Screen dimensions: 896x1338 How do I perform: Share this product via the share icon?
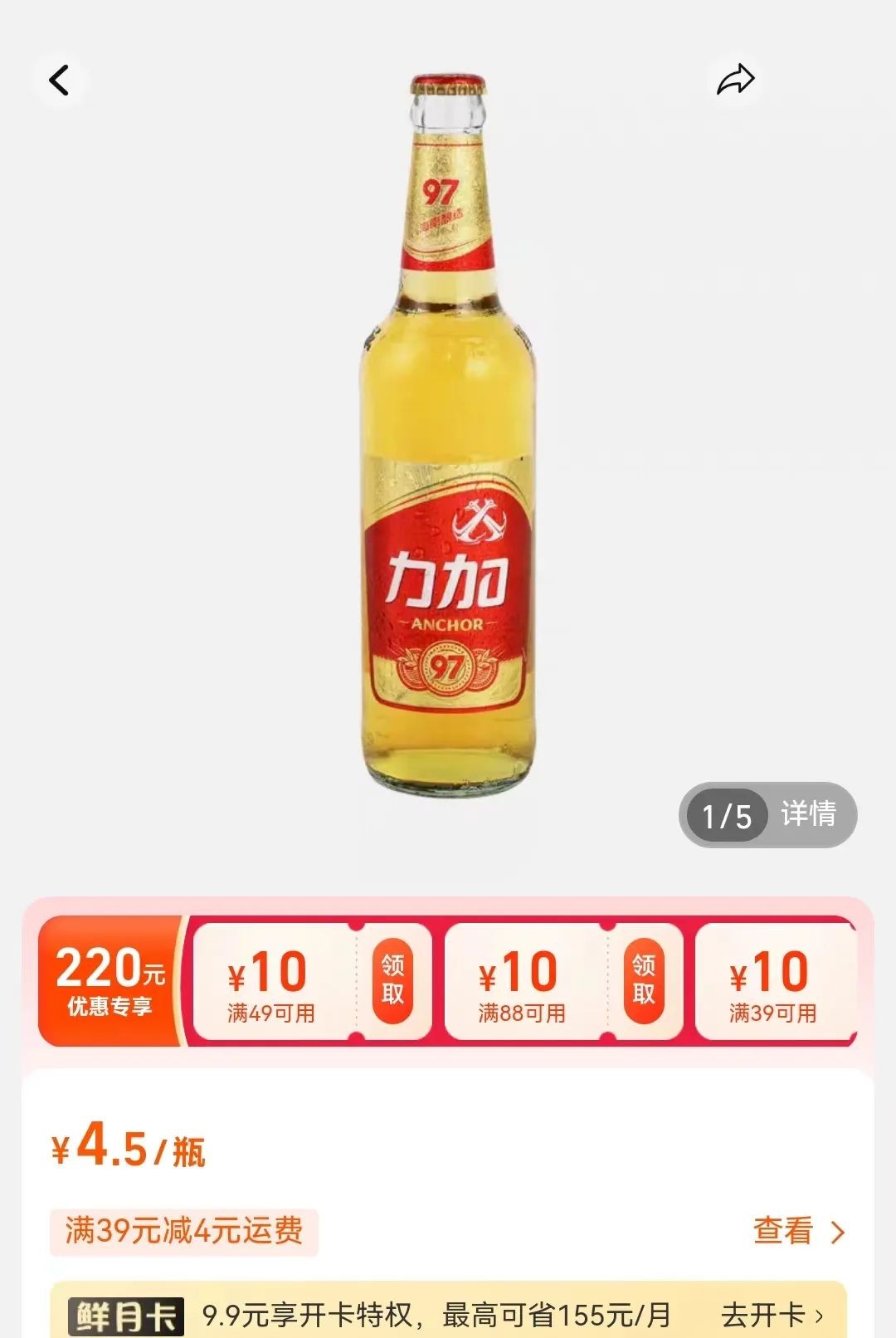pyautogui.click(x=735, y=81)
